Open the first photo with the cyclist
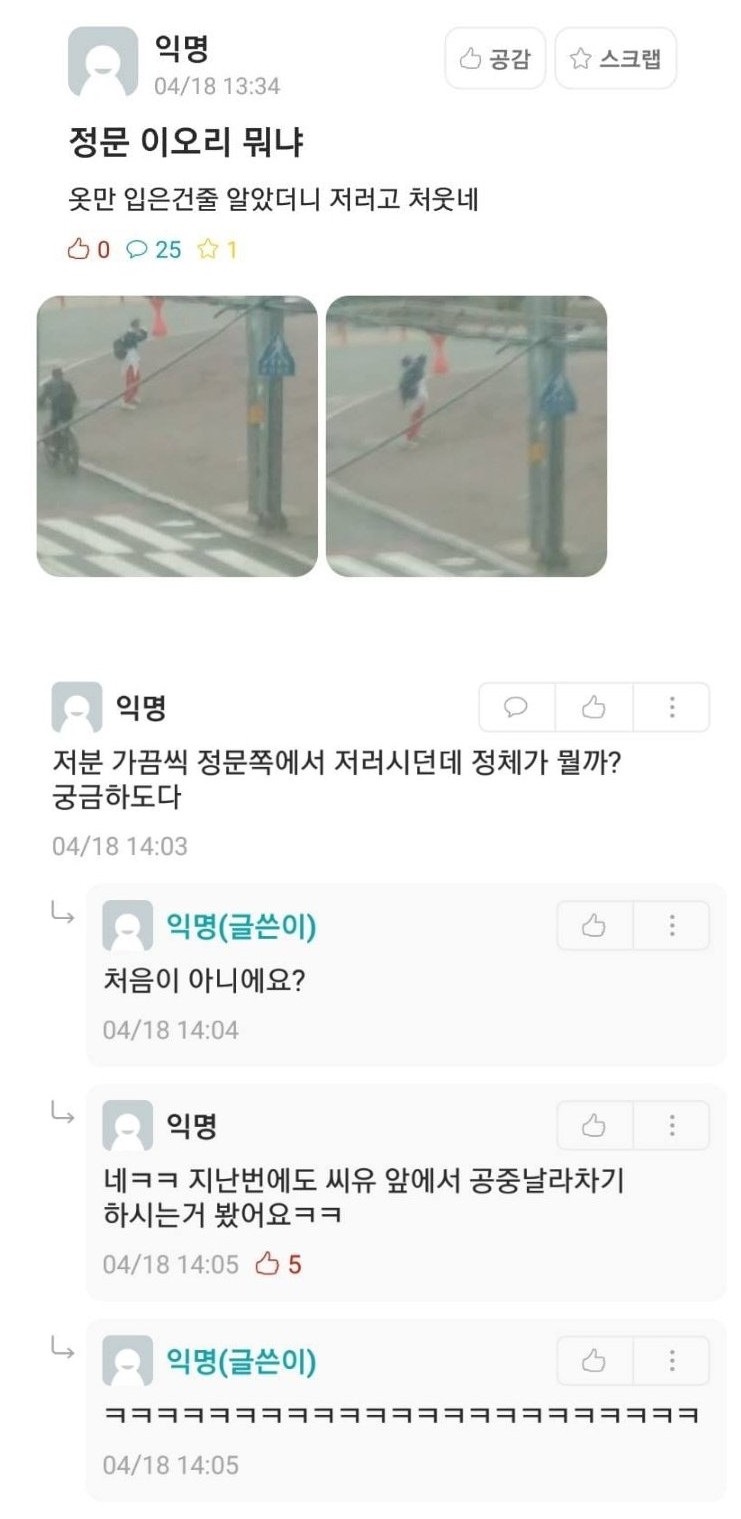 [x=177, y=436]
